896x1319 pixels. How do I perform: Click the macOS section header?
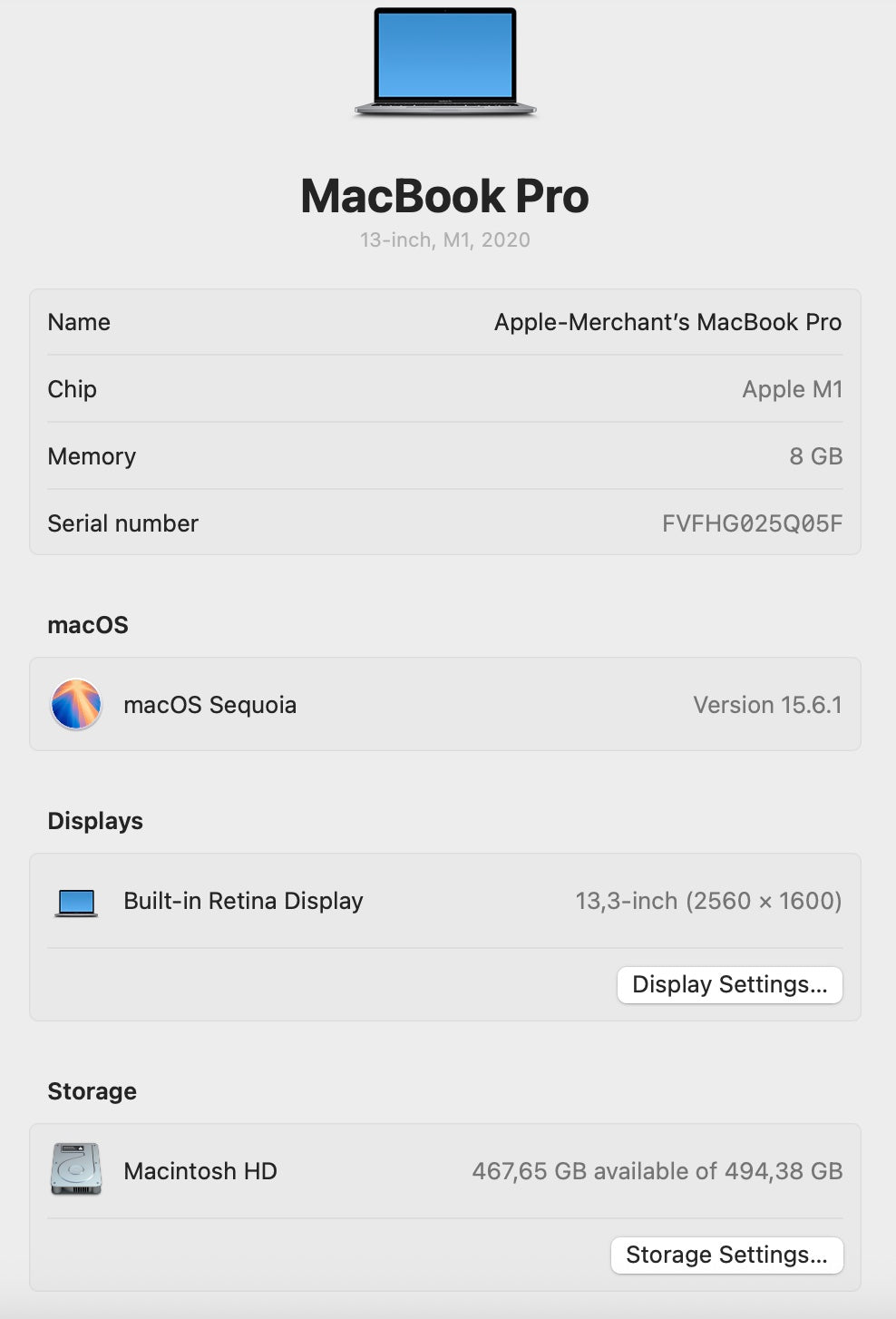[87, 624]
